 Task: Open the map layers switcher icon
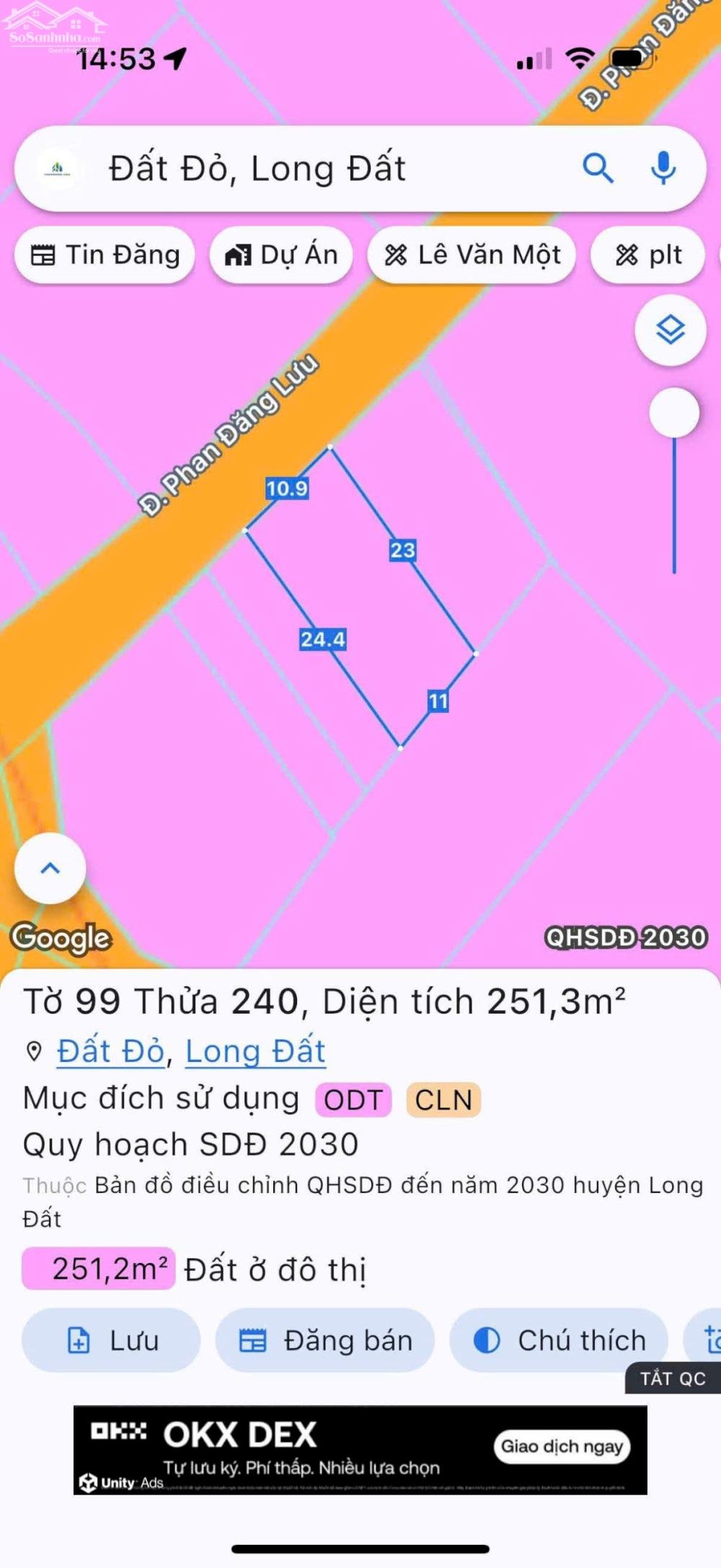(x=672, y=329)
